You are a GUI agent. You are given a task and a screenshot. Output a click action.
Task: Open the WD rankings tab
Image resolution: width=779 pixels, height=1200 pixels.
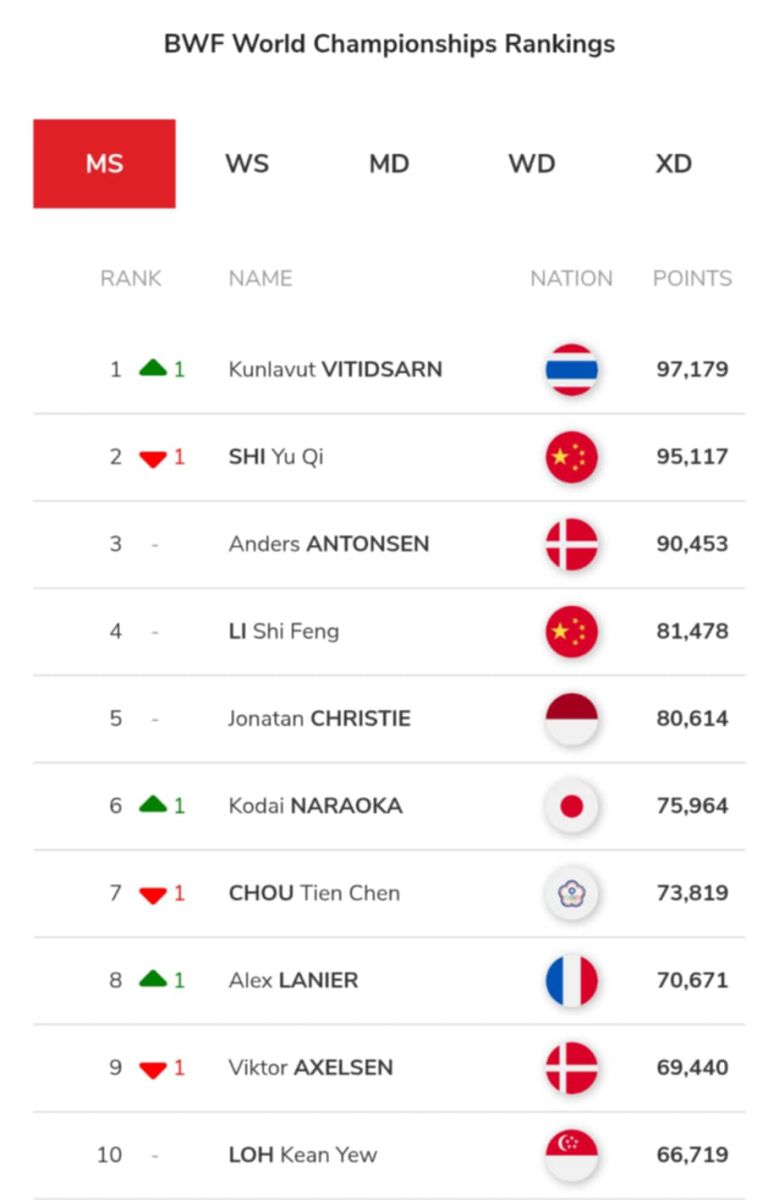tap(531, 164)
